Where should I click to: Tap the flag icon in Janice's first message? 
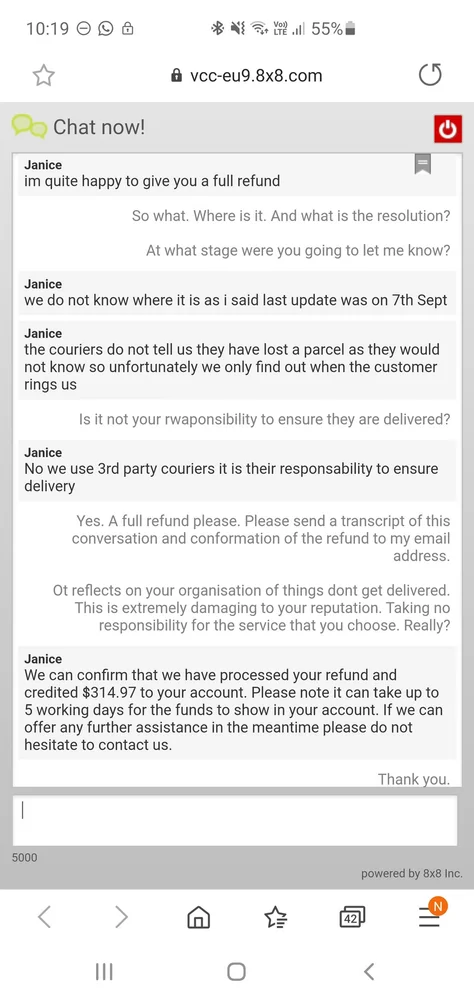(x=422, y=164)
